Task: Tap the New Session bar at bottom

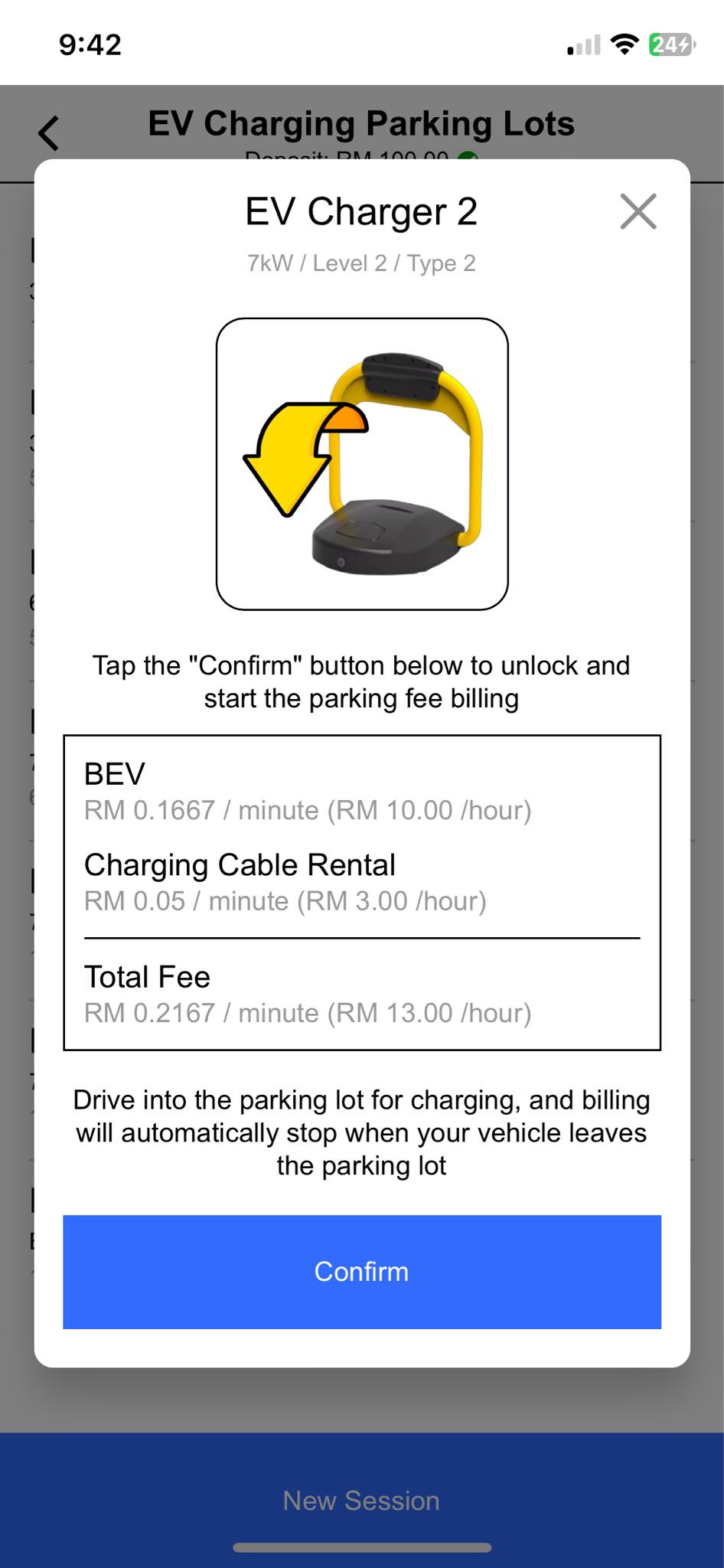Action: (361, 1501)
